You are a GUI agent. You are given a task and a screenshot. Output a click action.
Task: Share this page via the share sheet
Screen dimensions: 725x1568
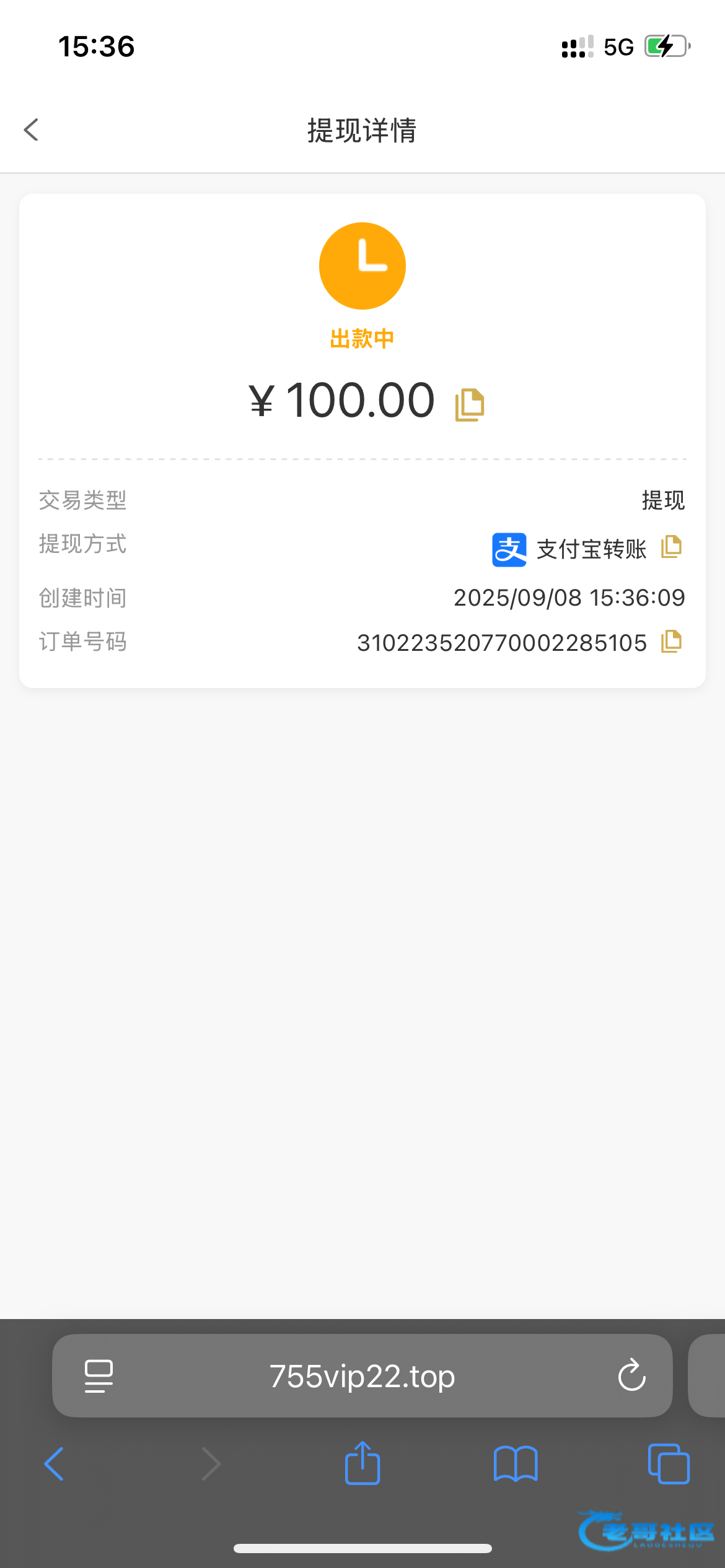pyautogui.click(x=362, y=1463)
